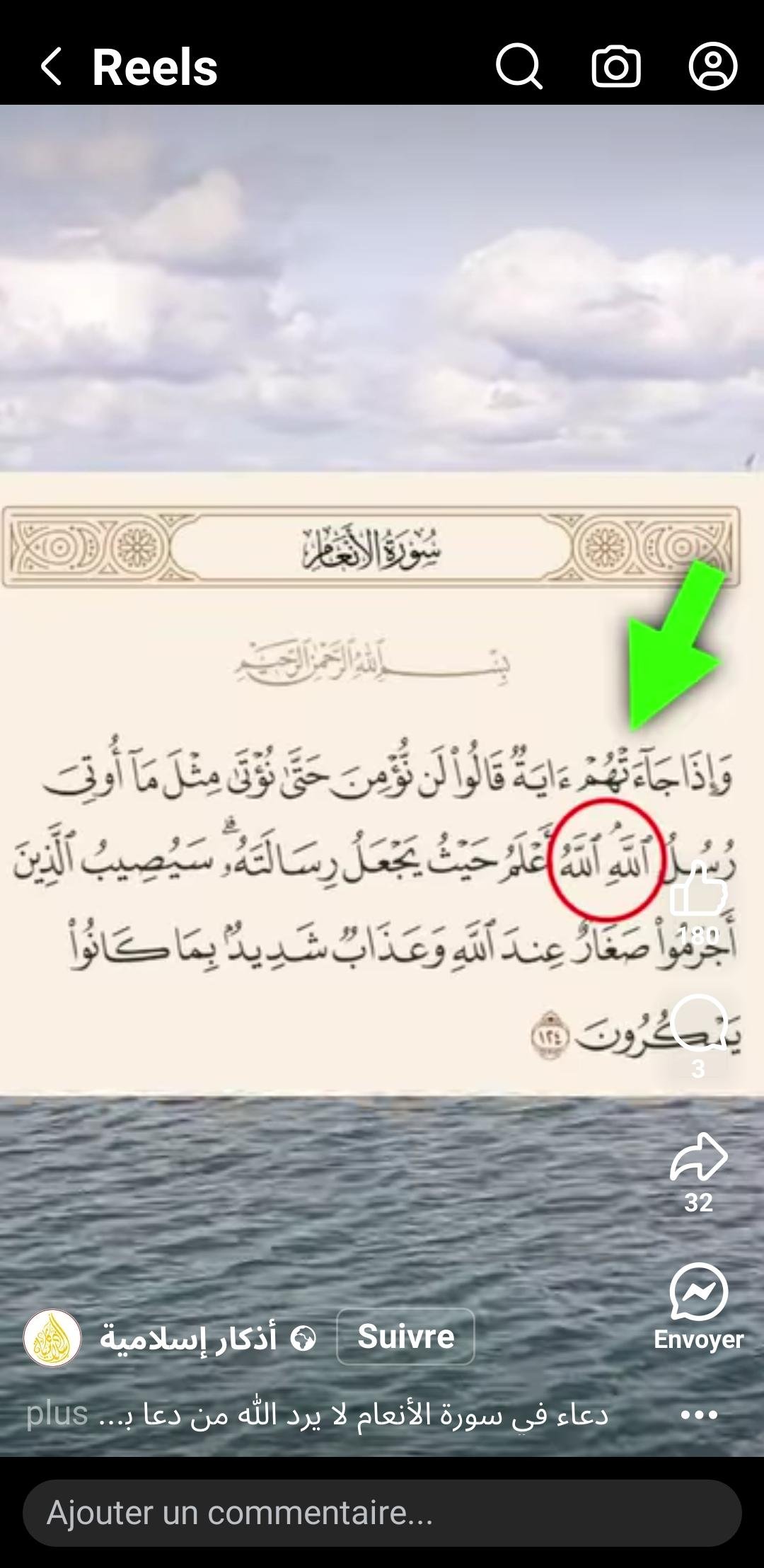Open the three-dot more options menu
Image resolution: width=764 pixels, height=1568 pixels.
pyautogui.click(x=699, y=1414)
